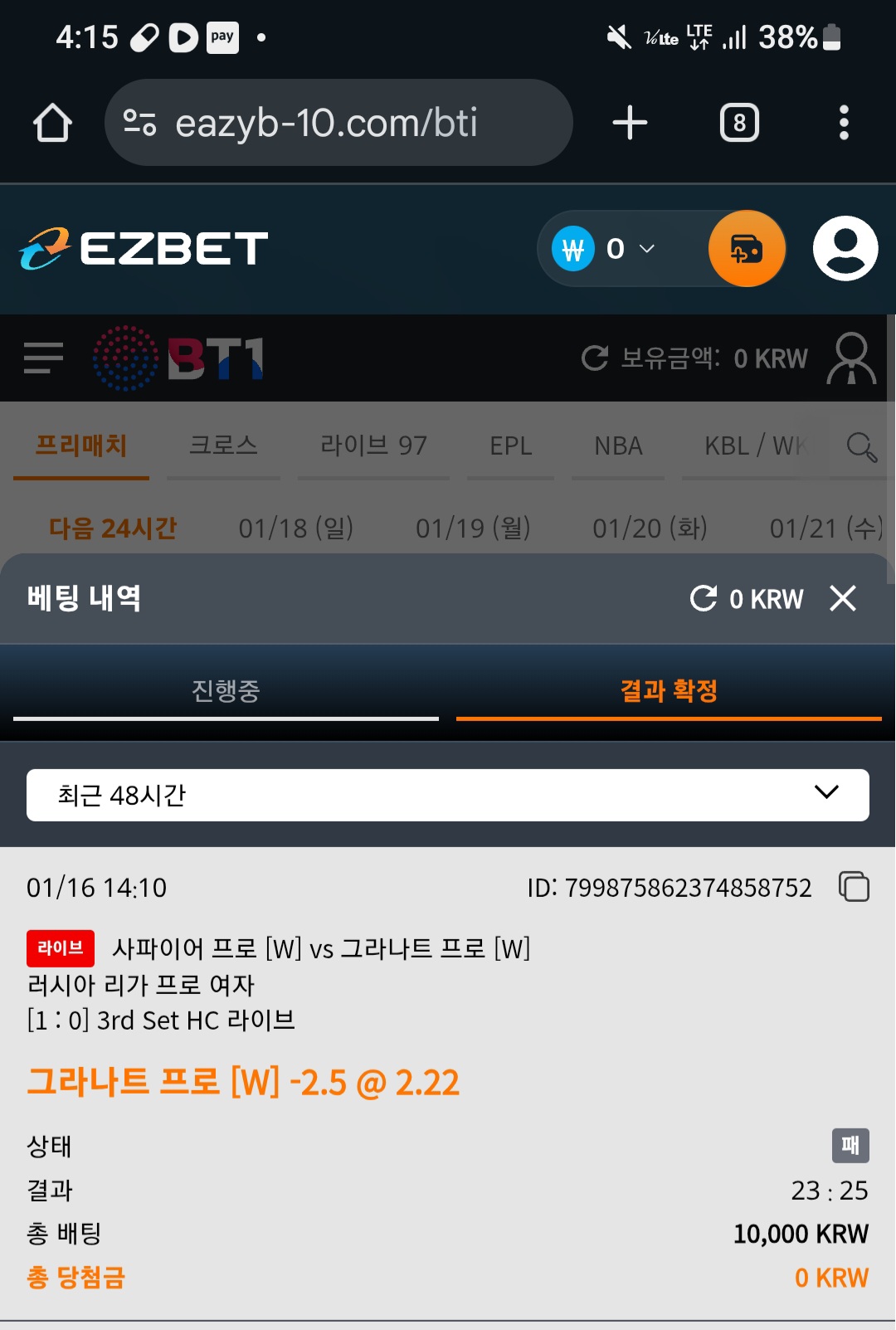Open the orange deposit wallet button

[x=747, y=248]
